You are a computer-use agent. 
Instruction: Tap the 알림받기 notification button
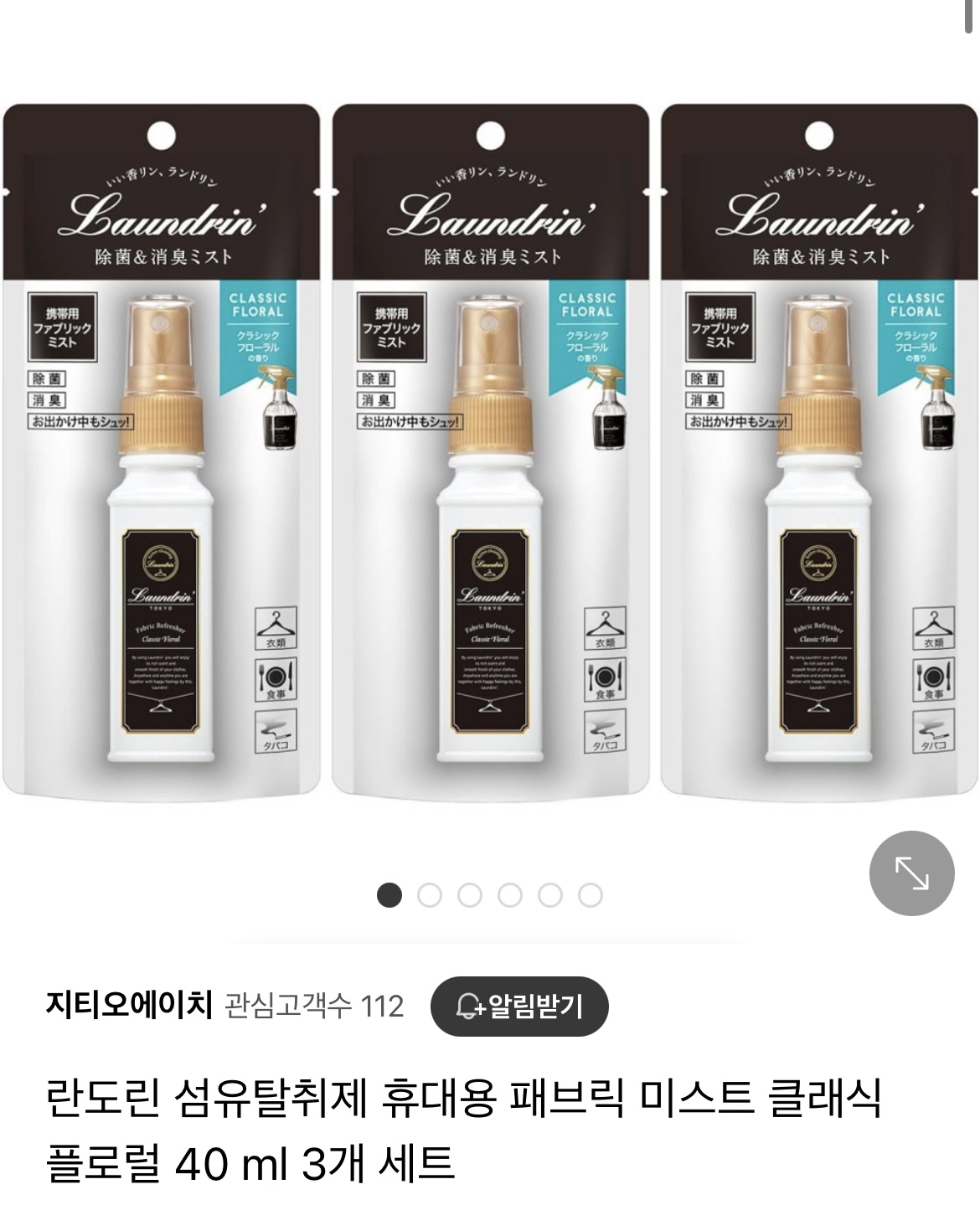519,1006
